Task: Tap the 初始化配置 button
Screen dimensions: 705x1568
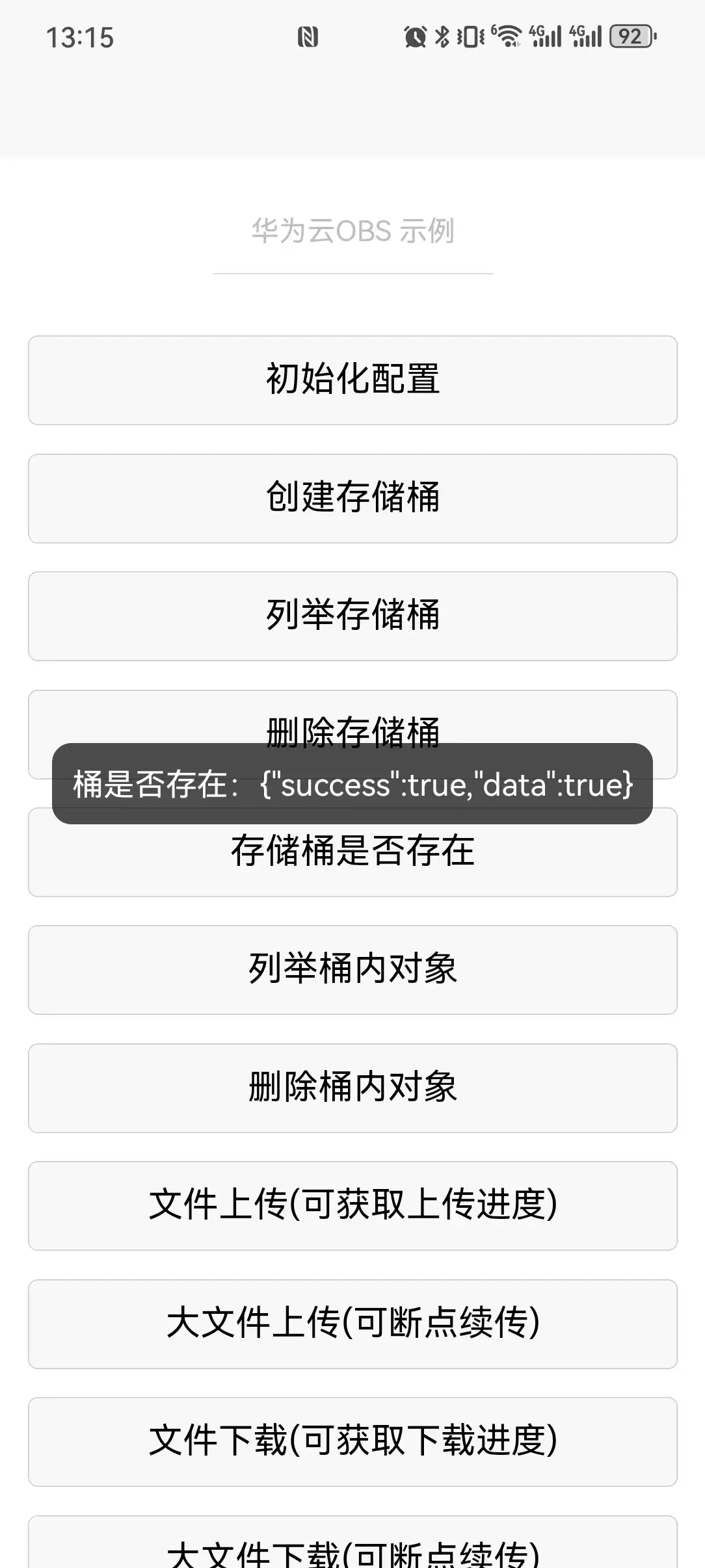Action: pyautogui.click(x=352, y=380)
